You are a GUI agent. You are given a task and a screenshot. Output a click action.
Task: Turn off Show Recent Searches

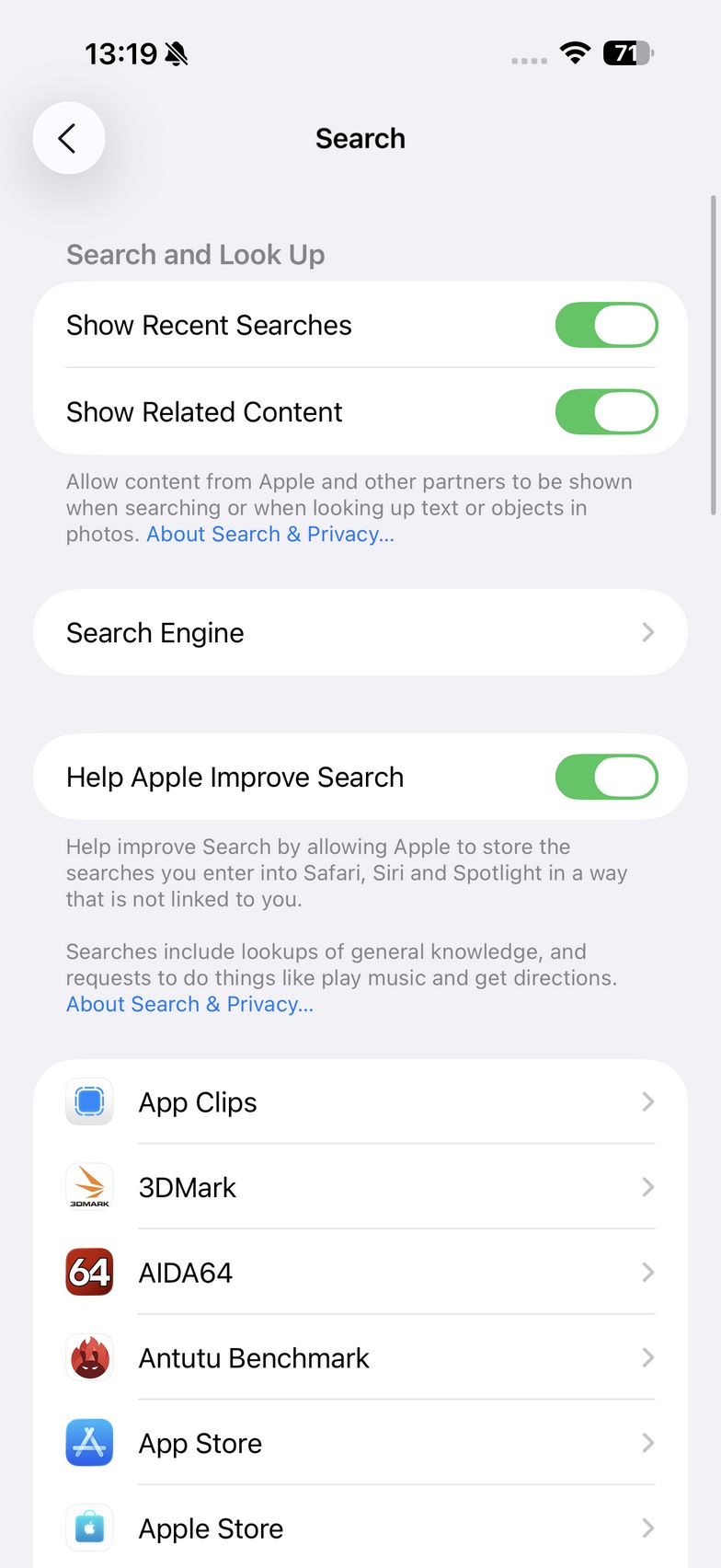tap(606, 326)
